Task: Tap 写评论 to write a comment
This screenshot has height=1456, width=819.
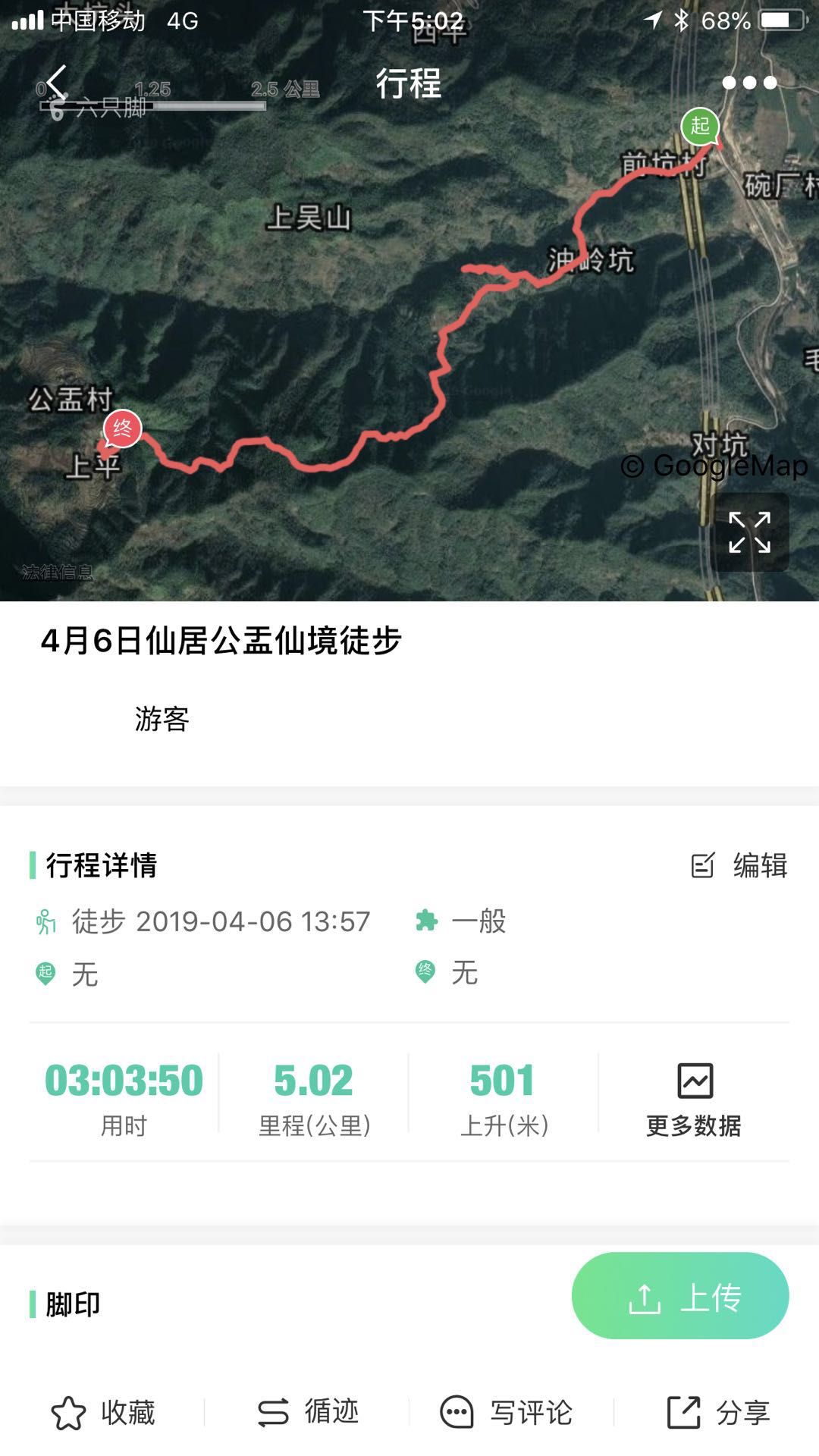Action: 507,1413
